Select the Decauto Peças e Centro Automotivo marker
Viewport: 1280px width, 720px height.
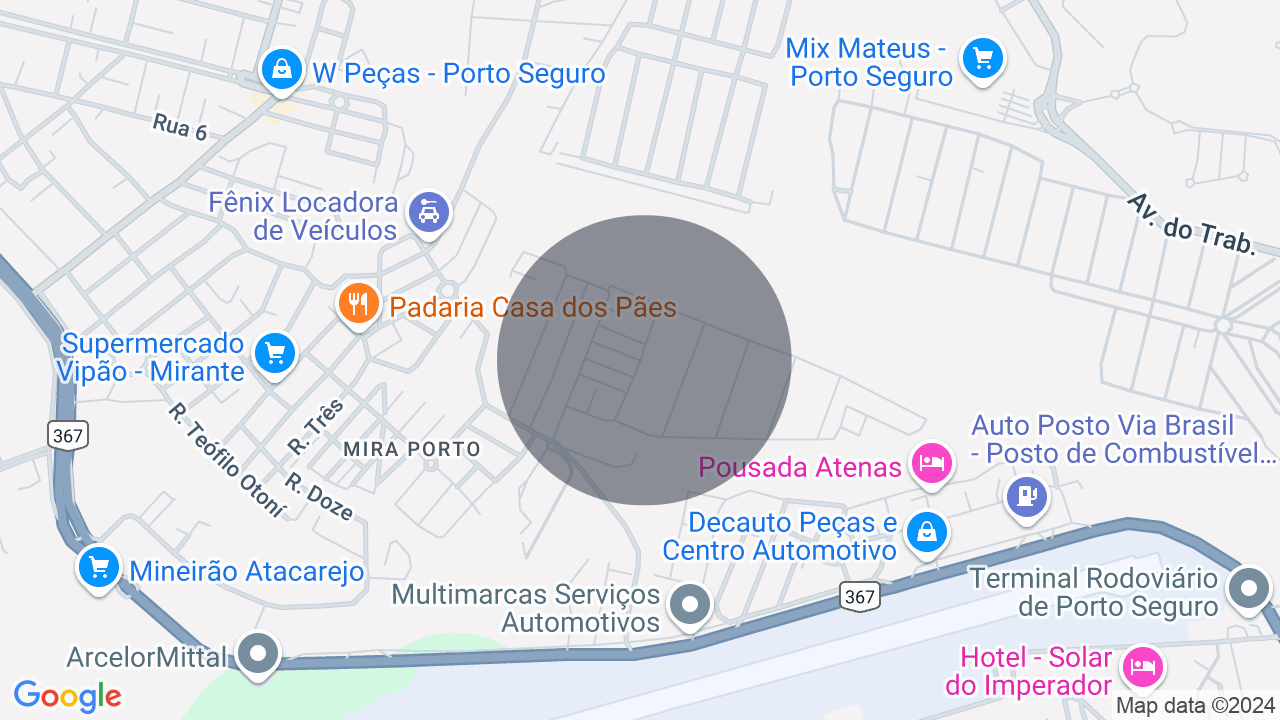click(x=927, y=532)
